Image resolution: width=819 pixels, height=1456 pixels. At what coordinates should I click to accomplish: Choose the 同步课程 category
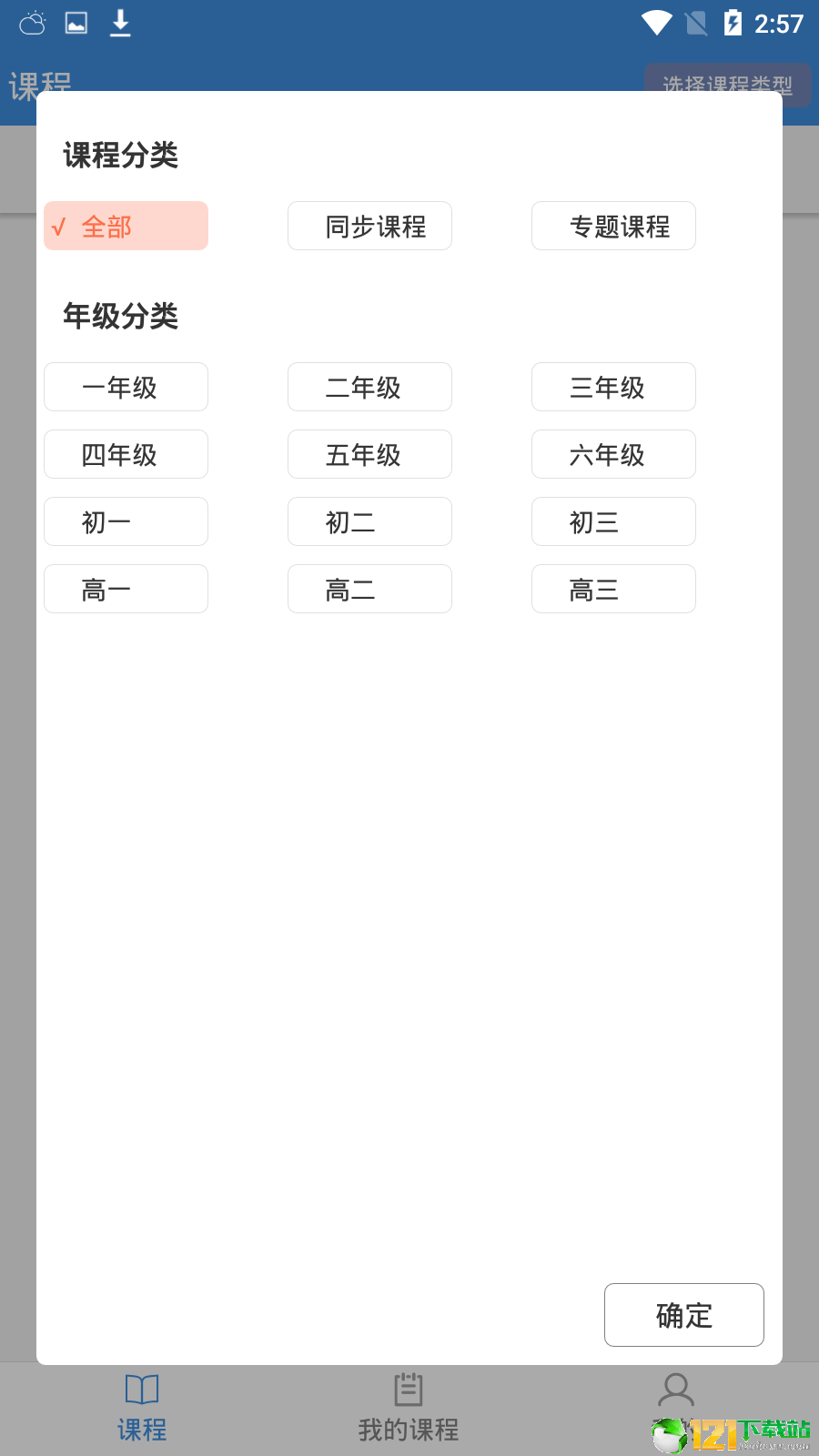click(x=369, y=226)
